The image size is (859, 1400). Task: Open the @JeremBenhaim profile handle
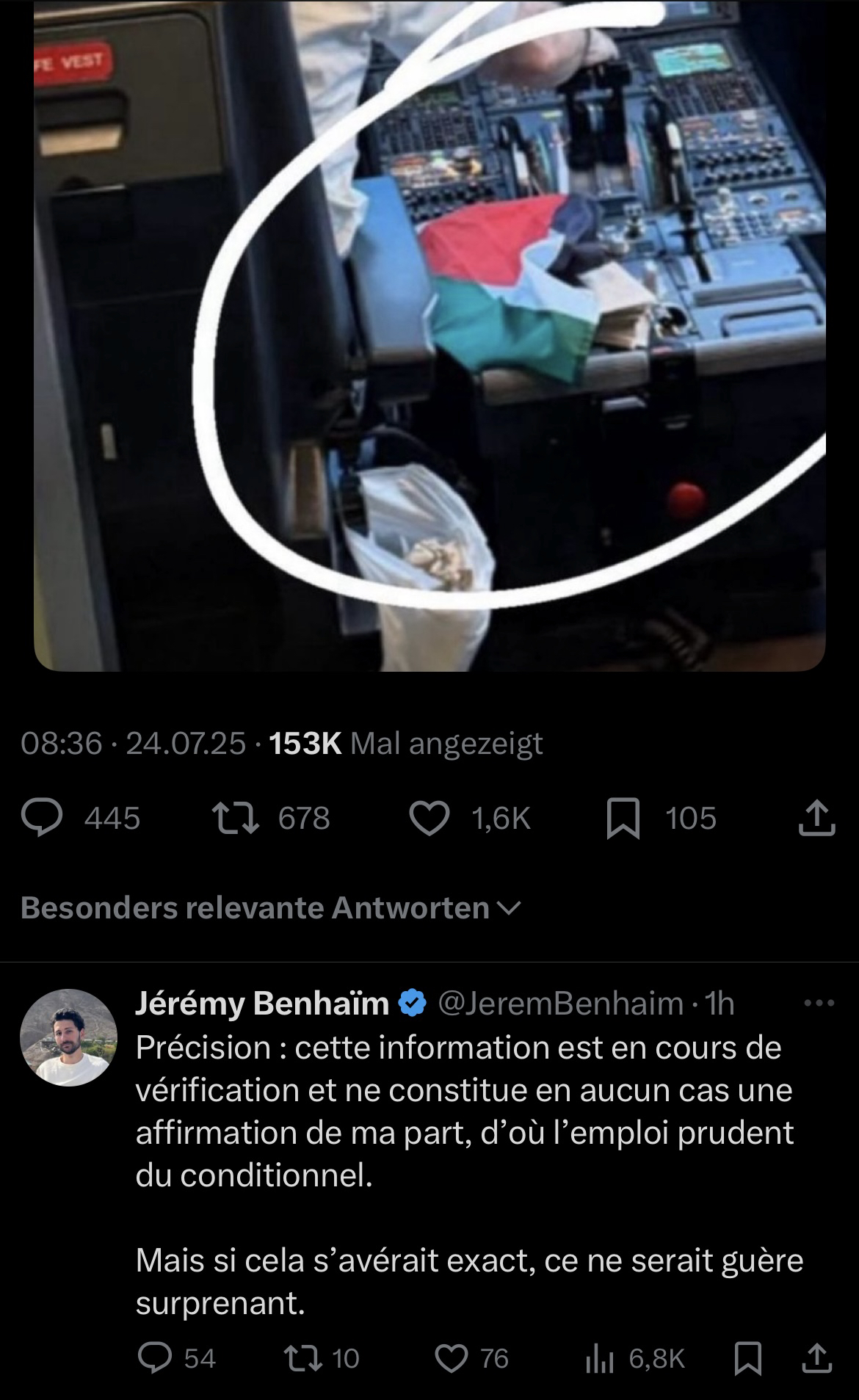tap(561, 1003)
